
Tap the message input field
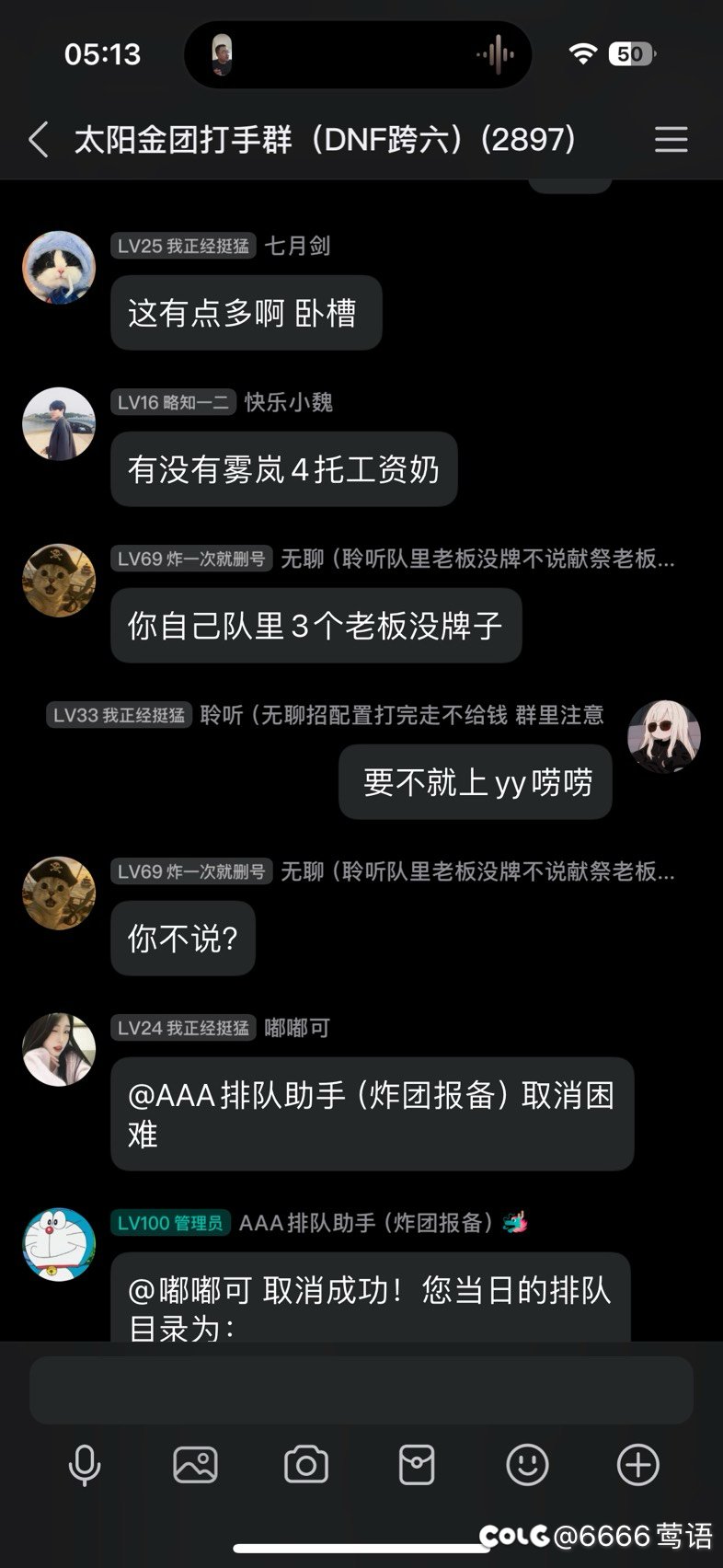pyautogui.click(x=361, y=1390)
